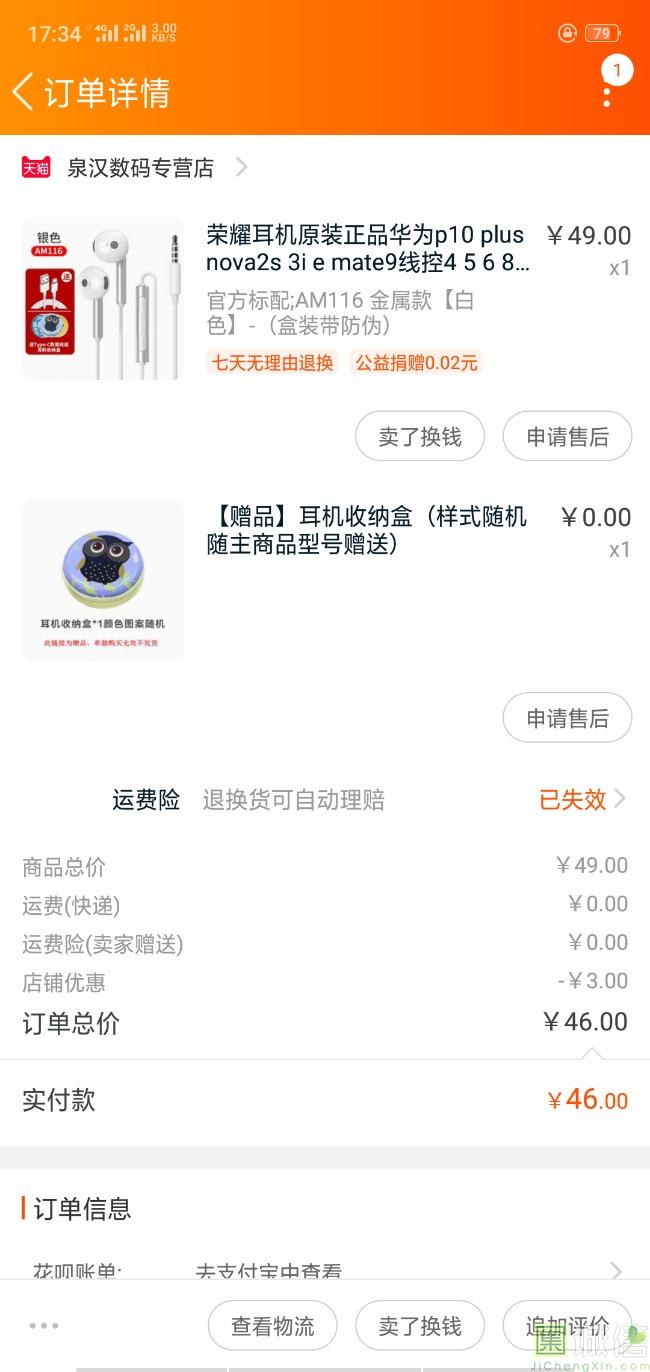Tap 卖了换钱 under the earphone item
Screen dimensions: 650x1372
[x=419, y=437]
